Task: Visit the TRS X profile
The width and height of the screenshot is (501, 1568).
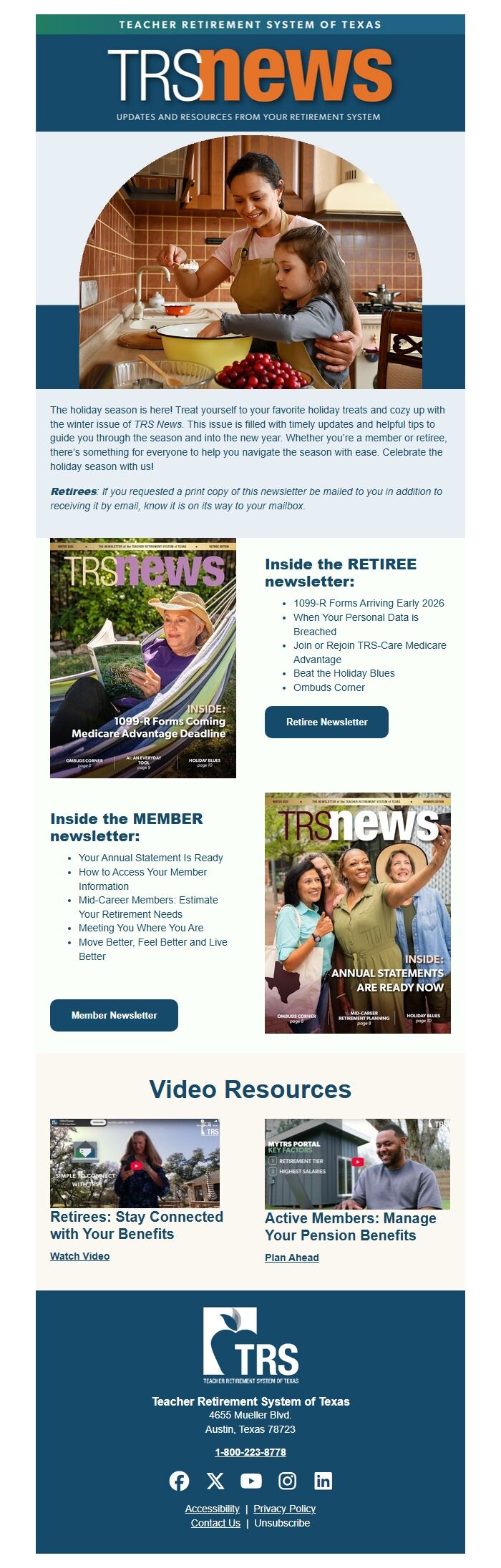Action: tap(215, 1481)
